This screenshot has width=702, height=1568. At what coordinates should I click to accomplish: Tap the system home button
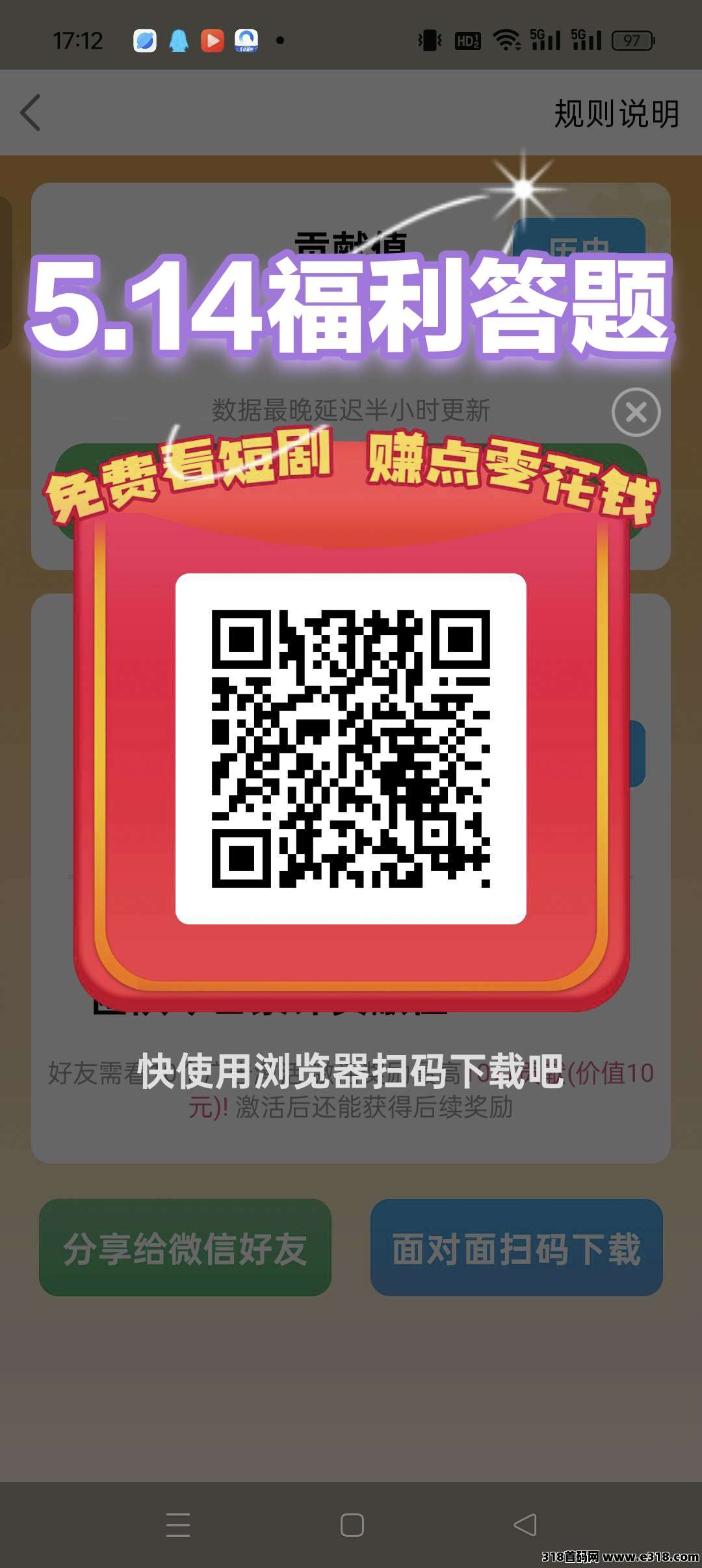pyautogui.click(x=352, y=1524)
